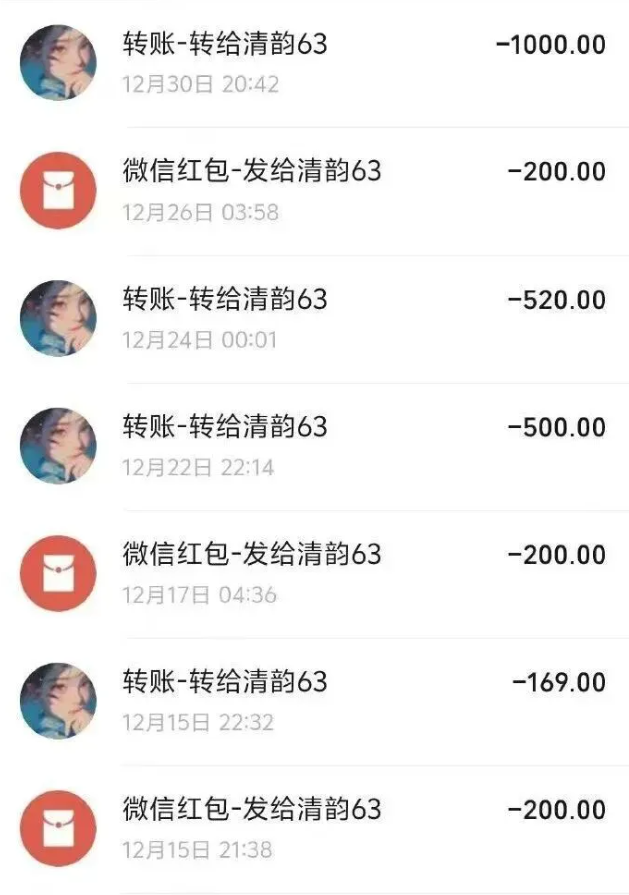Viewport: 629px width, 895px height.
Task: Open the -500.00 transfer from 12月22日 22:14
Action: tap(314, 446)
